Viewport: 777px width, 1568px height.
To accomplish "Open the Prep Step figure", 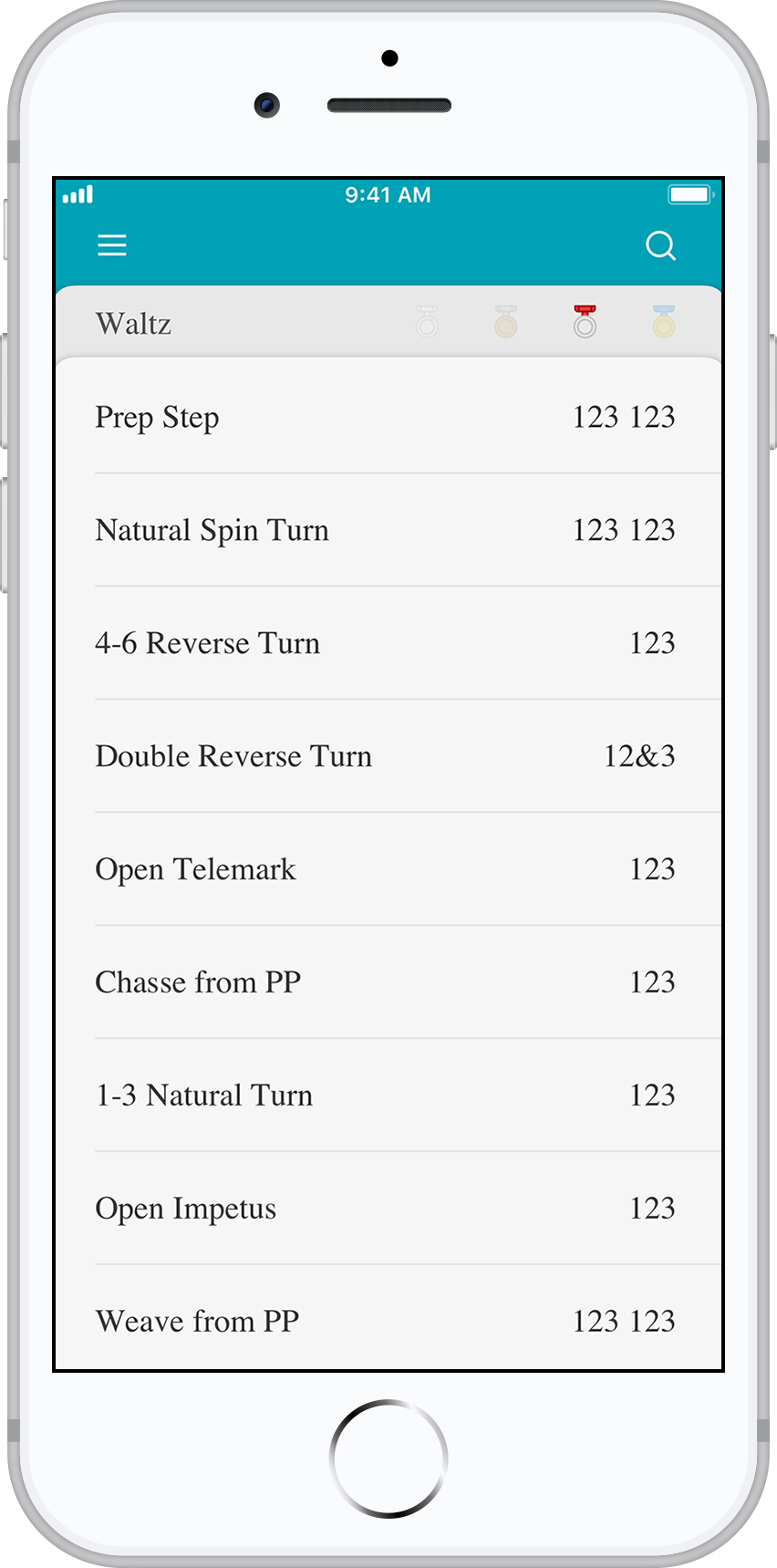I will point(388,417).
